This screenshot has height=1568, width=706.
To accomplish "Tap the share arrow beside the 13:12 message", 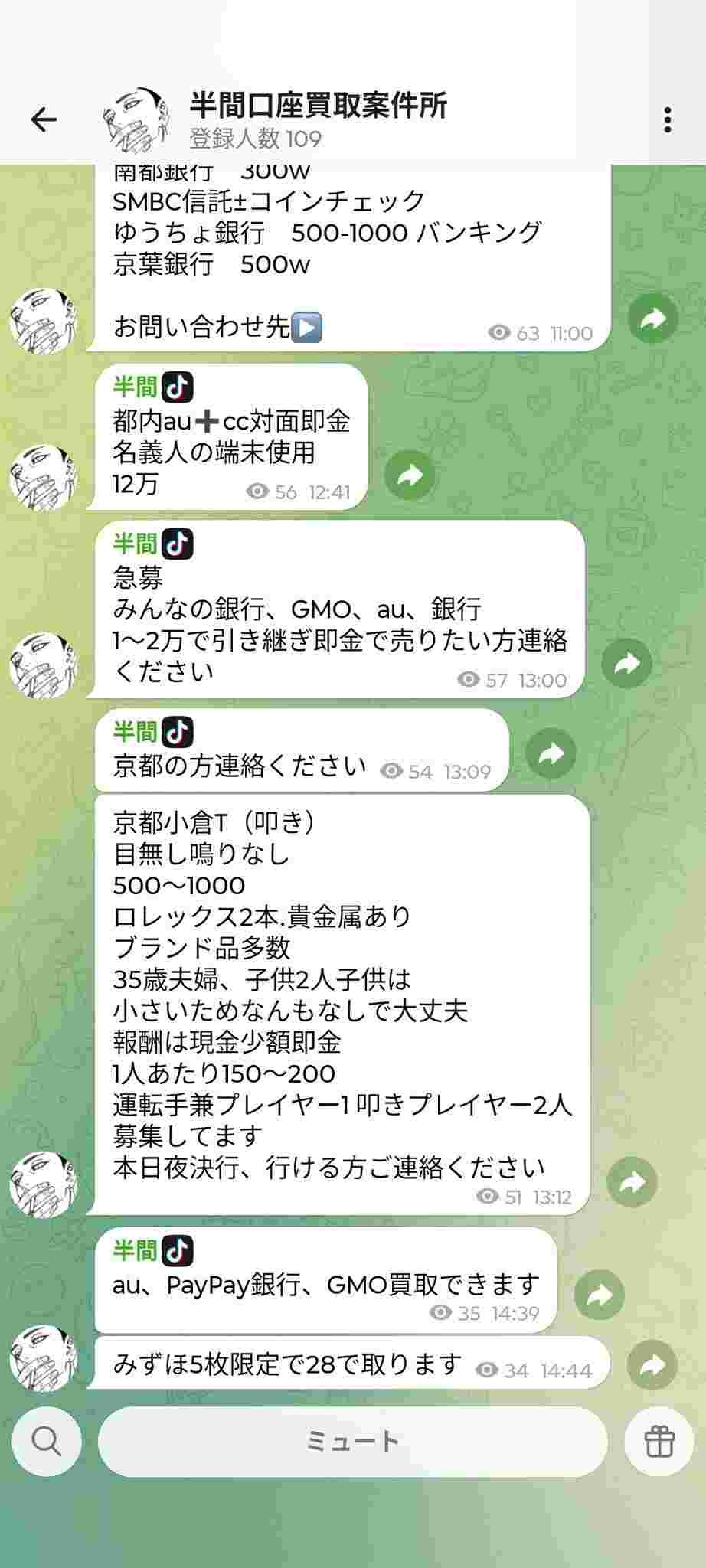I will (x=632, y=1182).
